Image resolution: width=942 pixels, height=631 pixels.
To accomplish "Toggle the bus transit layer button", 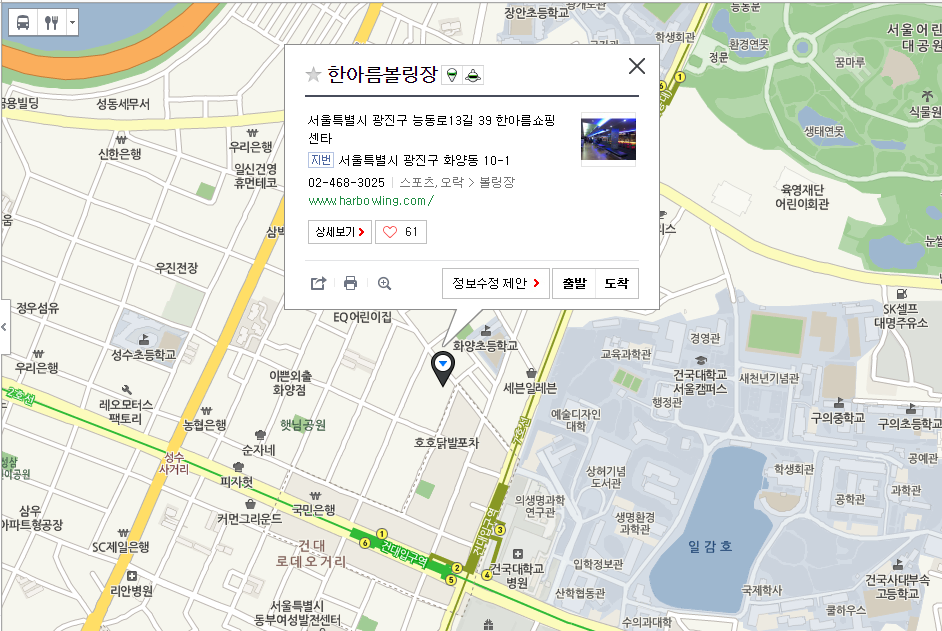I will pyautogui.click(x=23, y=22).
